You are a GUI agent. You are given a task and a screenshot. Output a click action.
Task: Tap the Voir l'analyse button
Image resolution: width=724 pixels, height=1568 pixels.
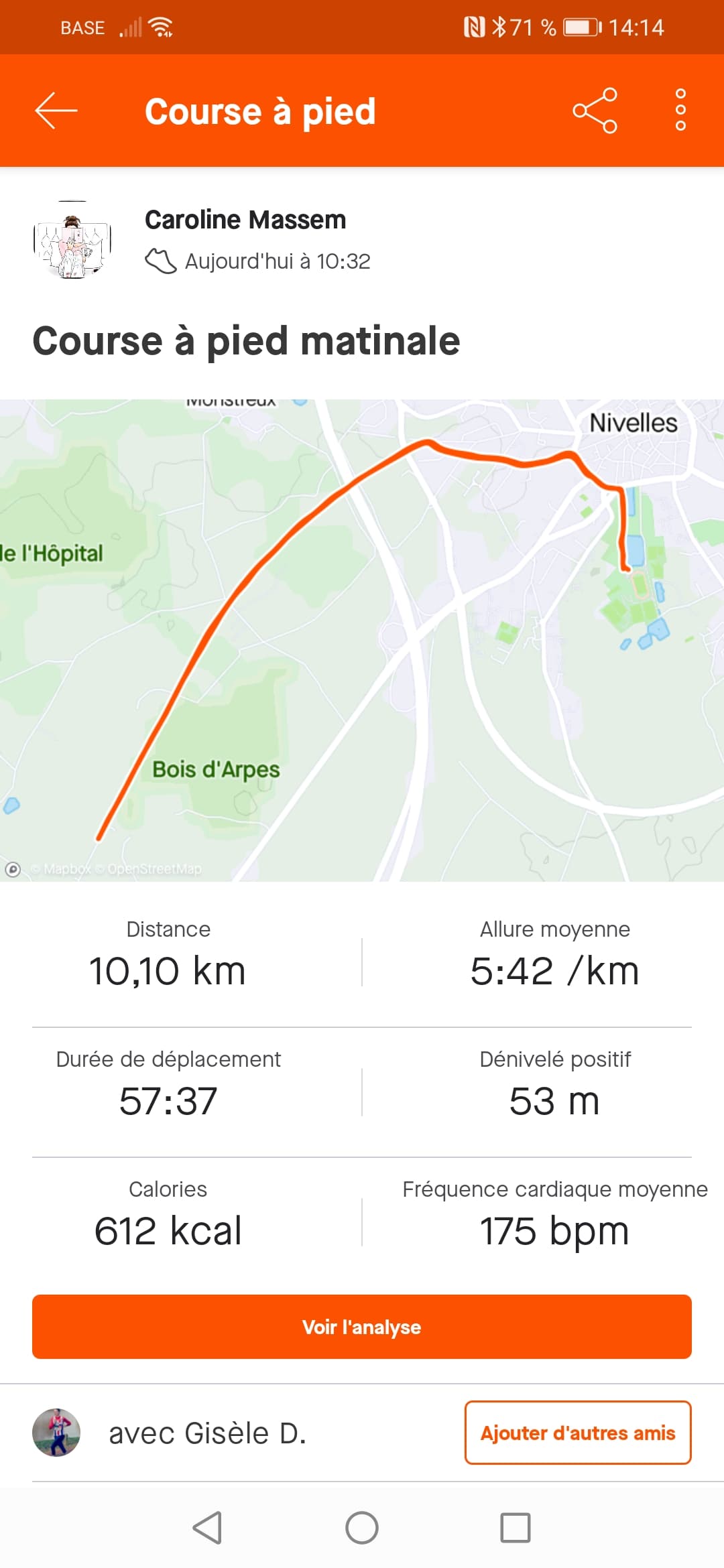pyautogui.click(x=362, y=1327)
